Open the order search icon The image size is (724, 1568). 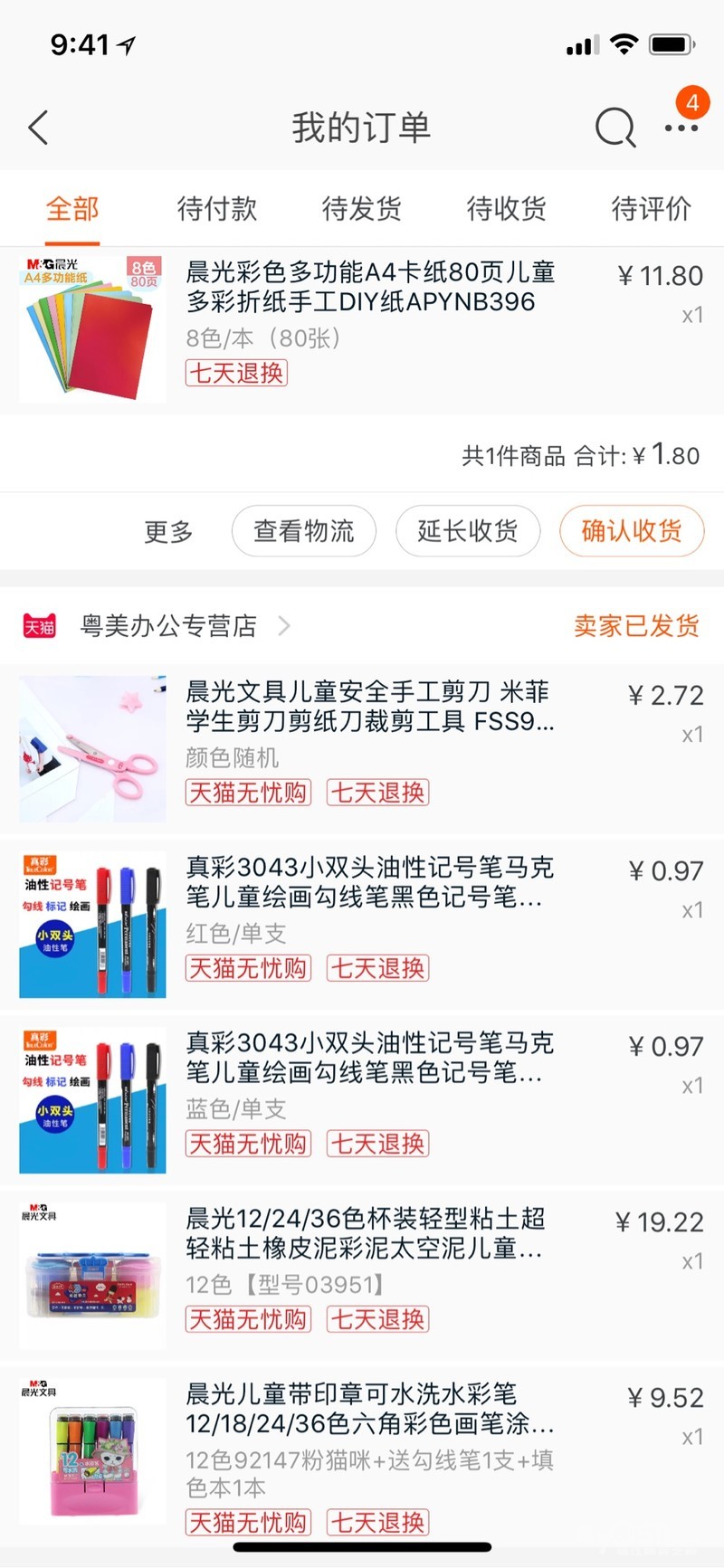coord(614,128)
